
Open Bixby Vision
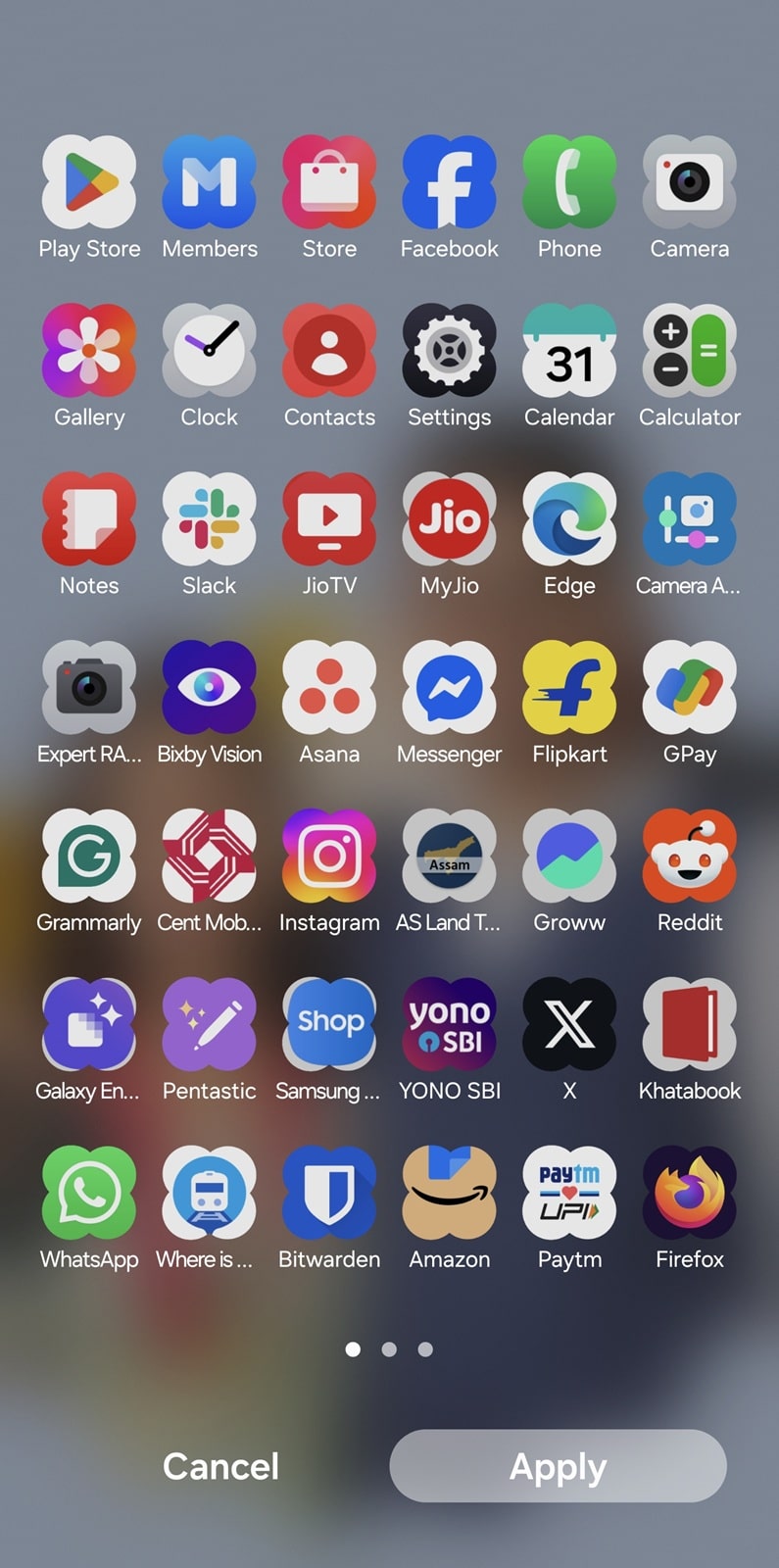210,688
